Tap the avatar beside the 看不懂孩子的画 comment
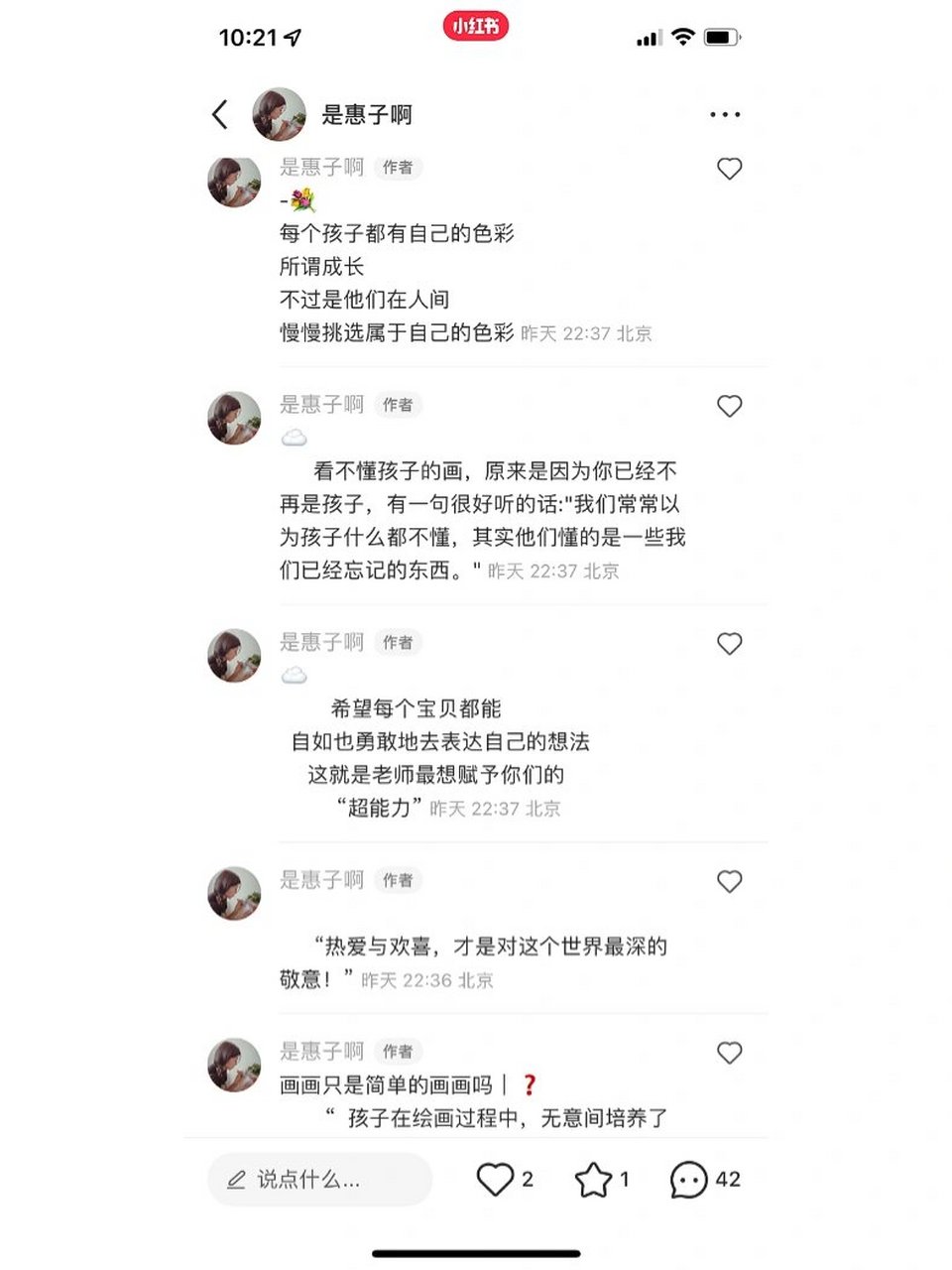The image size is (952, 1270). (x=232, y=417)
